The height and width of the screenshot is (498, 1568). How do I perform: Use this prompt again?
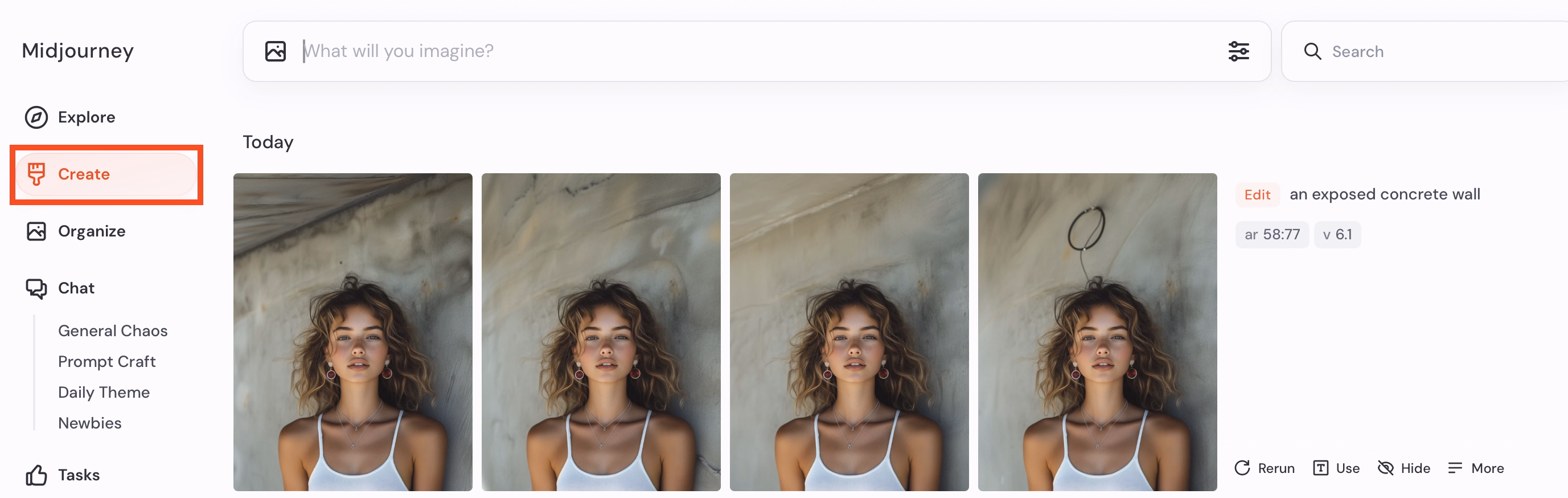pyautogui.click(x=1336, y=468)
